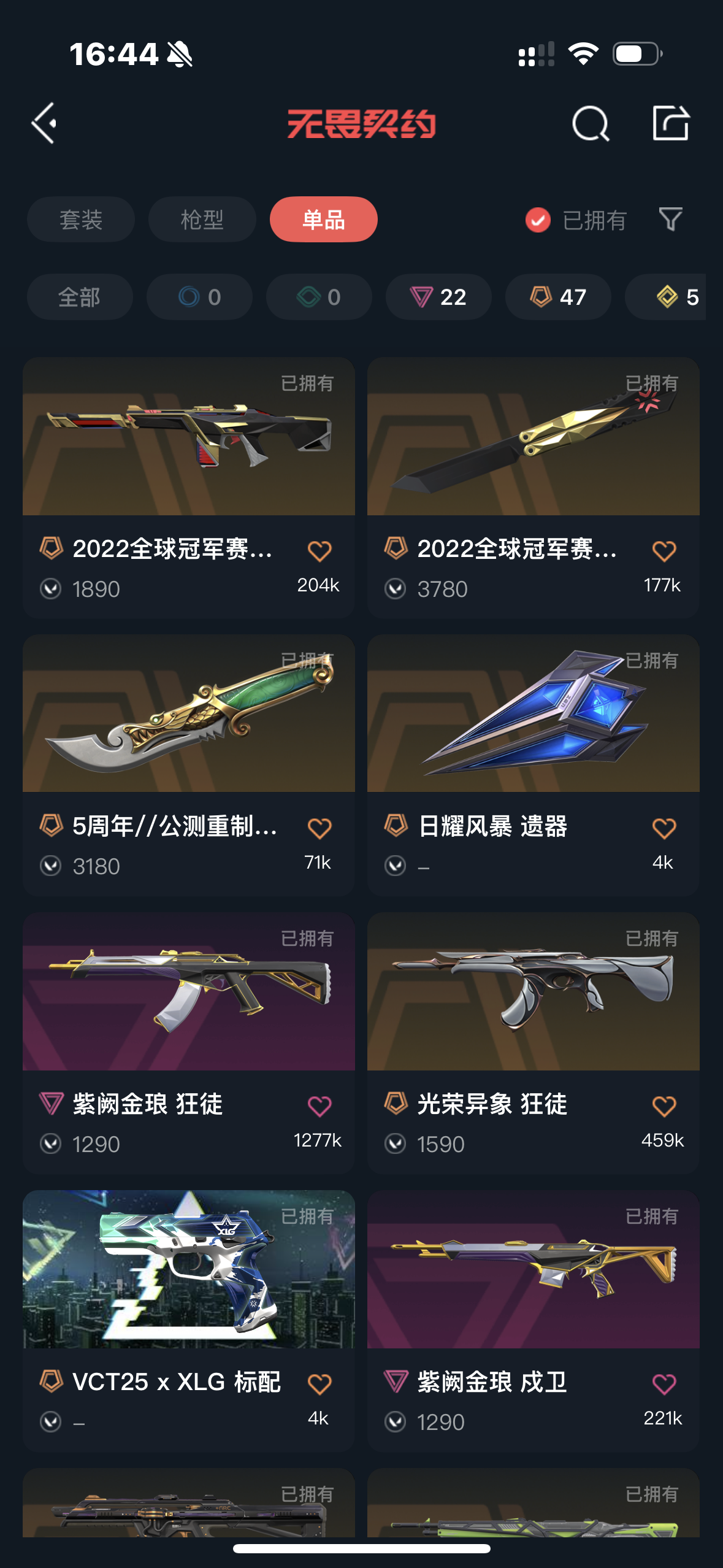Open the 2022全球冠军赛 rifle card priced 1890
The image size is (723, 1568).
click(189, 488)
